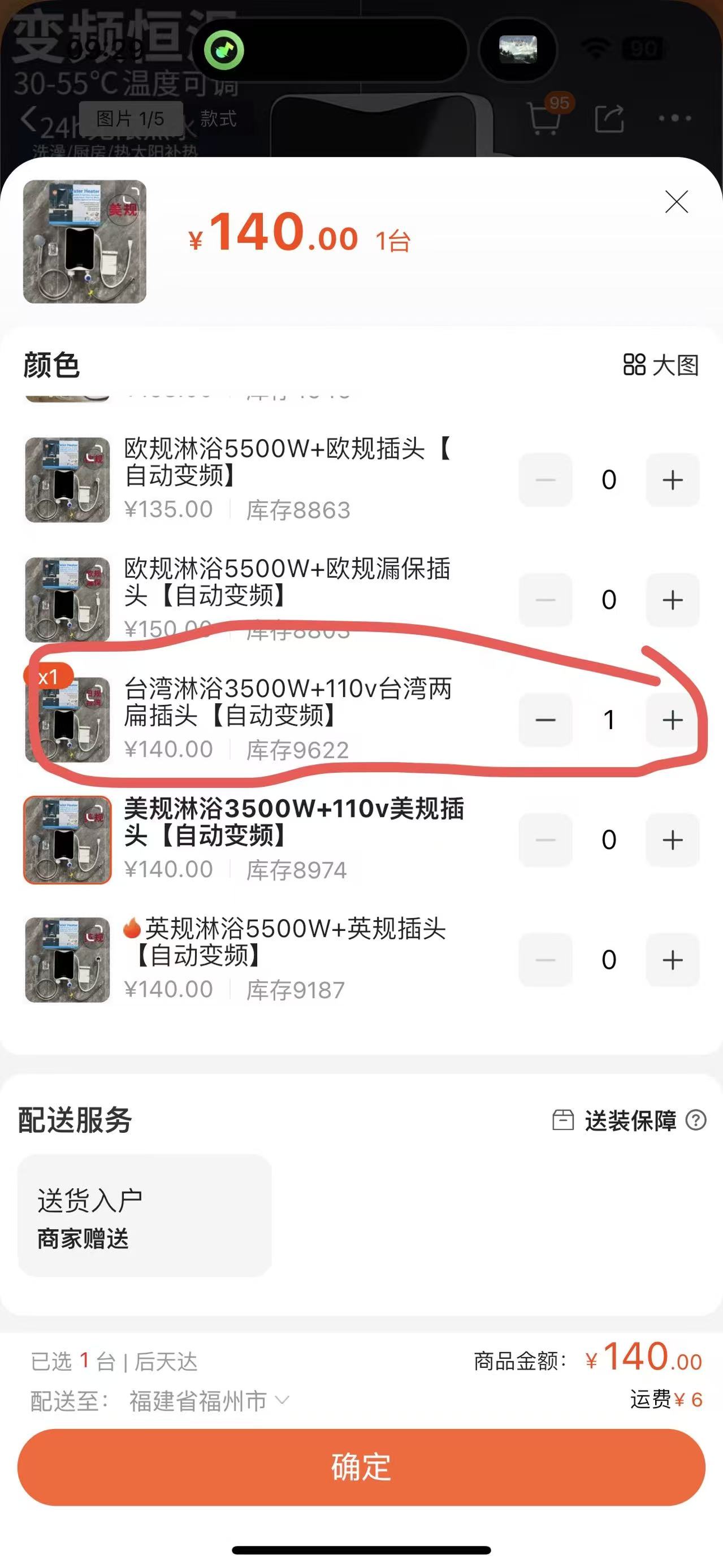
Task: Change delivery address 福建省福州市
Action: pos(208,1401)
